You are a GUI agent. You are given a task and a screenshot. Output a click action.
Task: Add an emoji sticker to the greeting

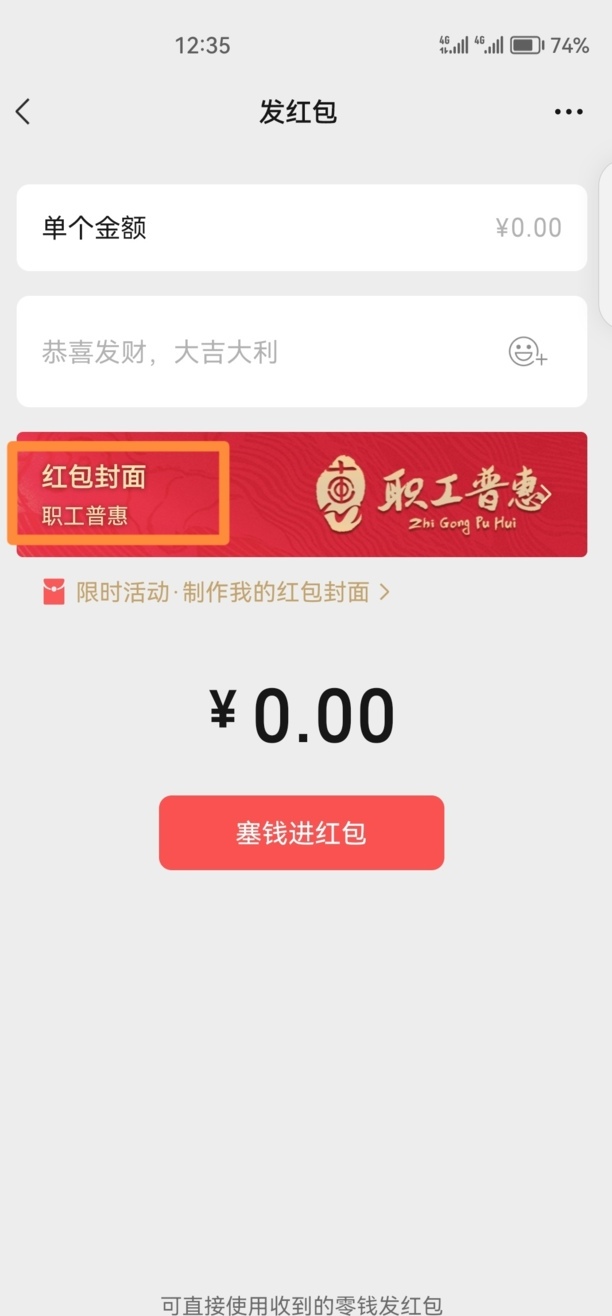click(527, 352)
